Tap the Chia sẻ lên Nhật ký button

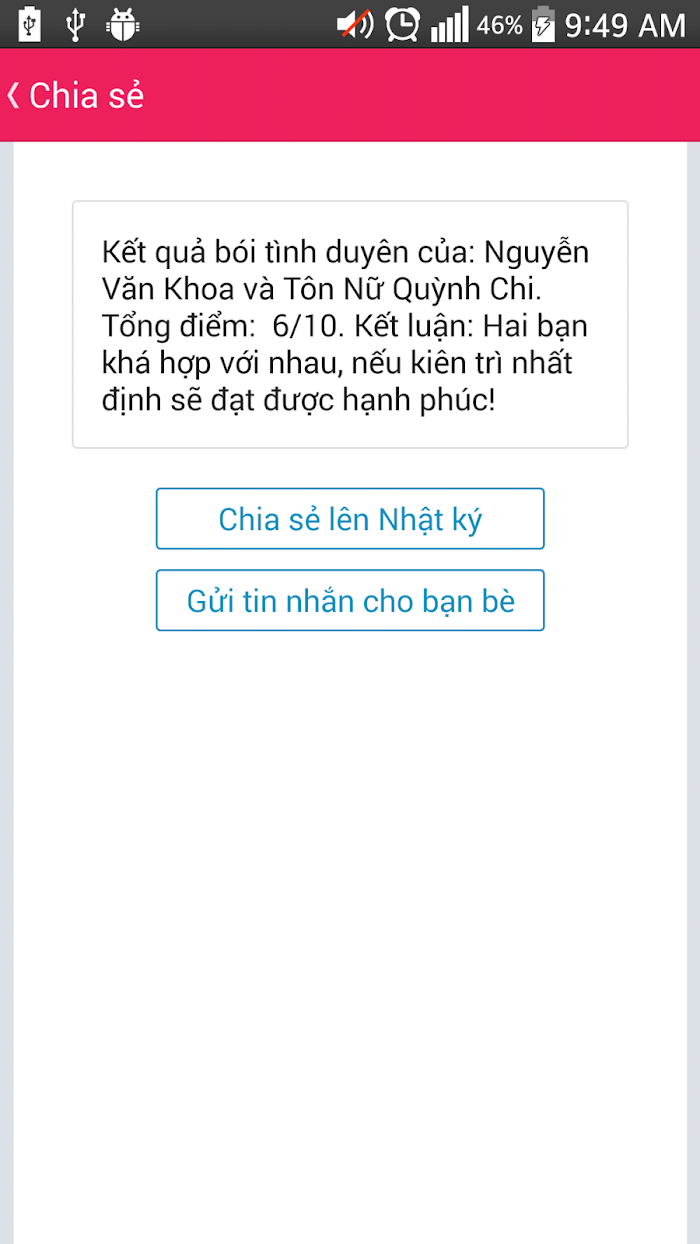click(x=350, y=519)
